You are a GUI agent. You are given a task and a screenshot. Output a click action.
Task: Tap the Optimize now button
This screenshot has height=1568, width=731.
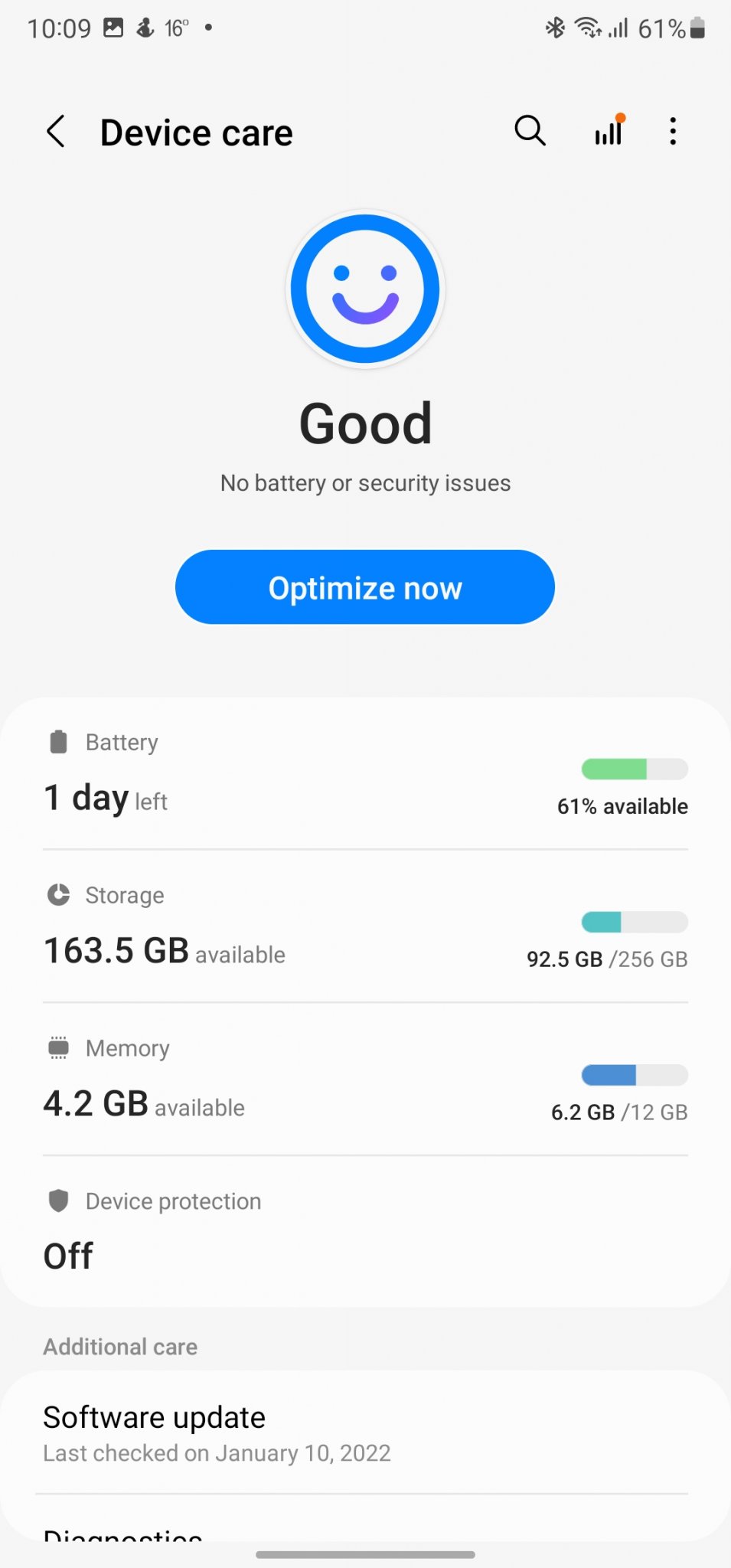coord(365,587)
